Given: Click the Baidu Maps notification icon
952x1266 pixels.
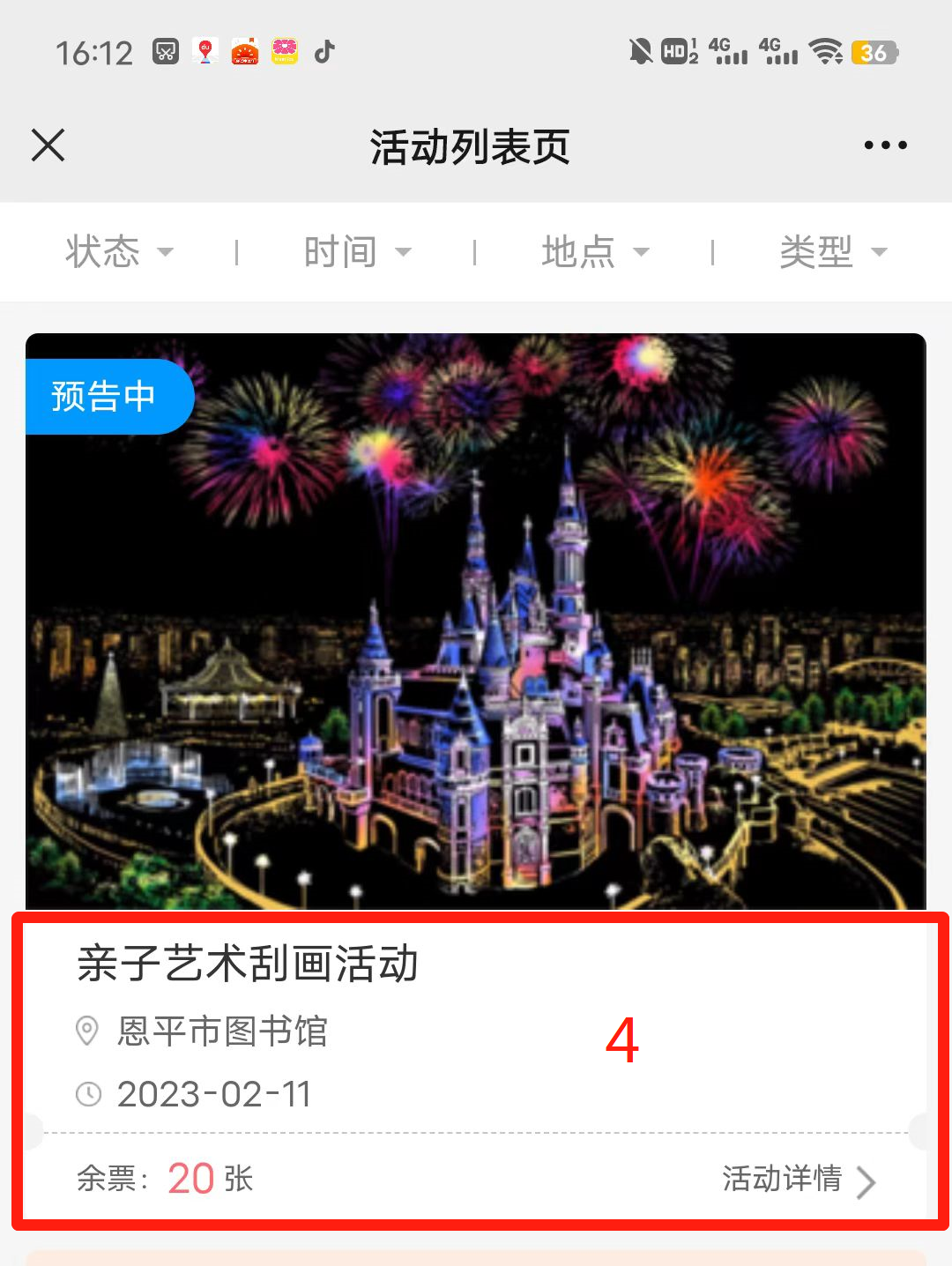Looking at the screenshot, I should pos(205,51).
